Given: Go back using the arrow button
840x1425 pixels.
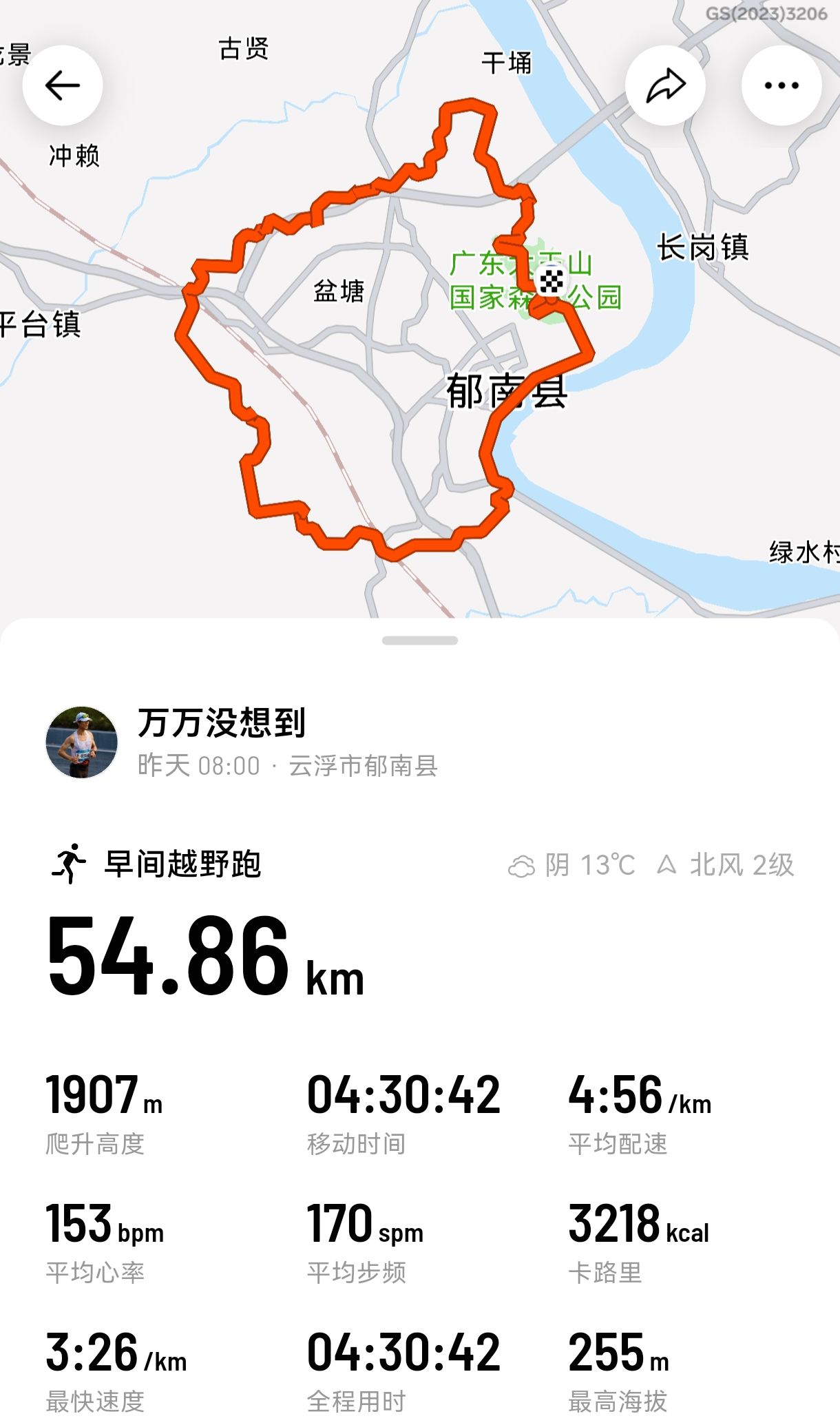Looking at the screenshot, I should [x=63, y=85].
